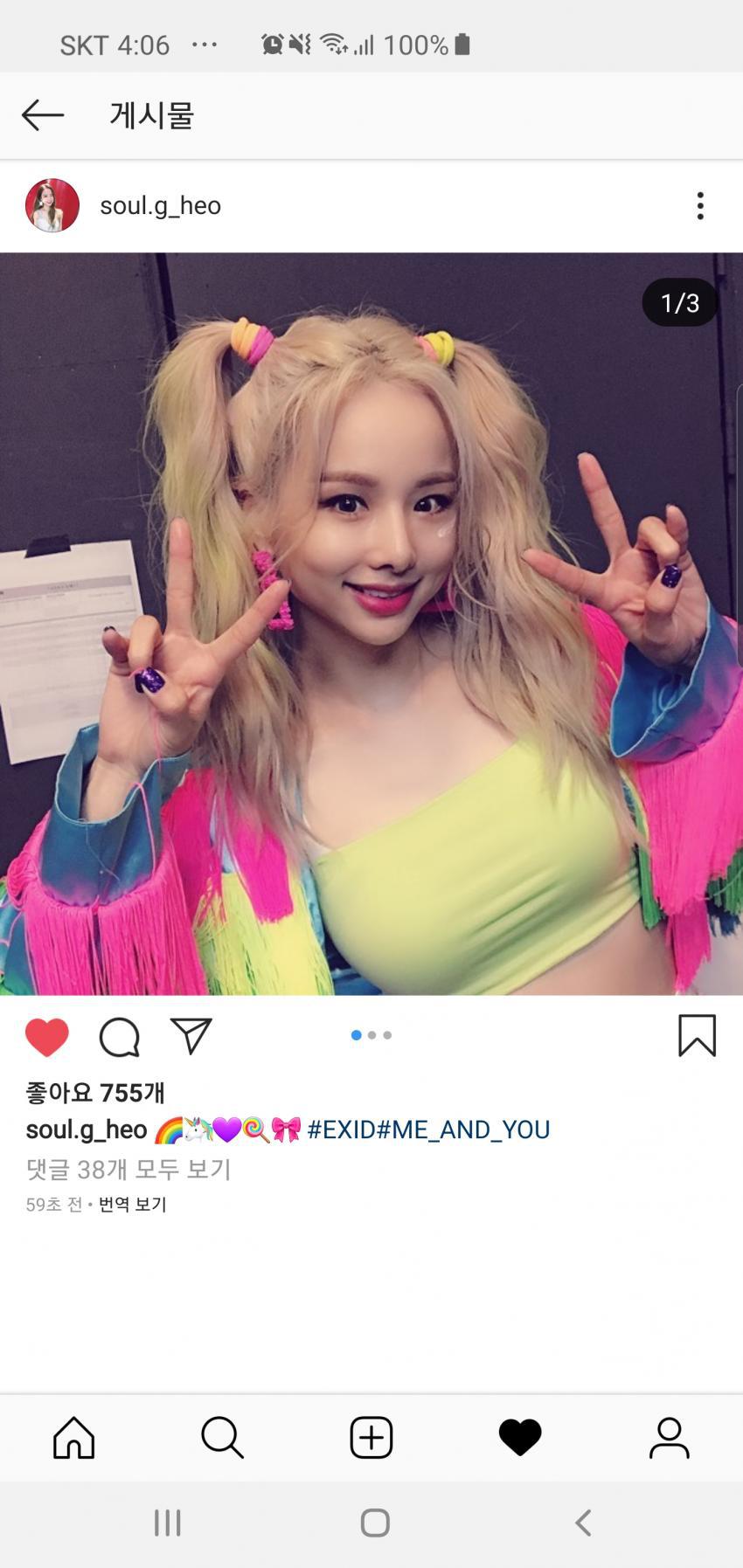Viewport: 743px width, 1568px height.
Task: Share the post via the paper plane icon
Action: (x=191, y=1036)
